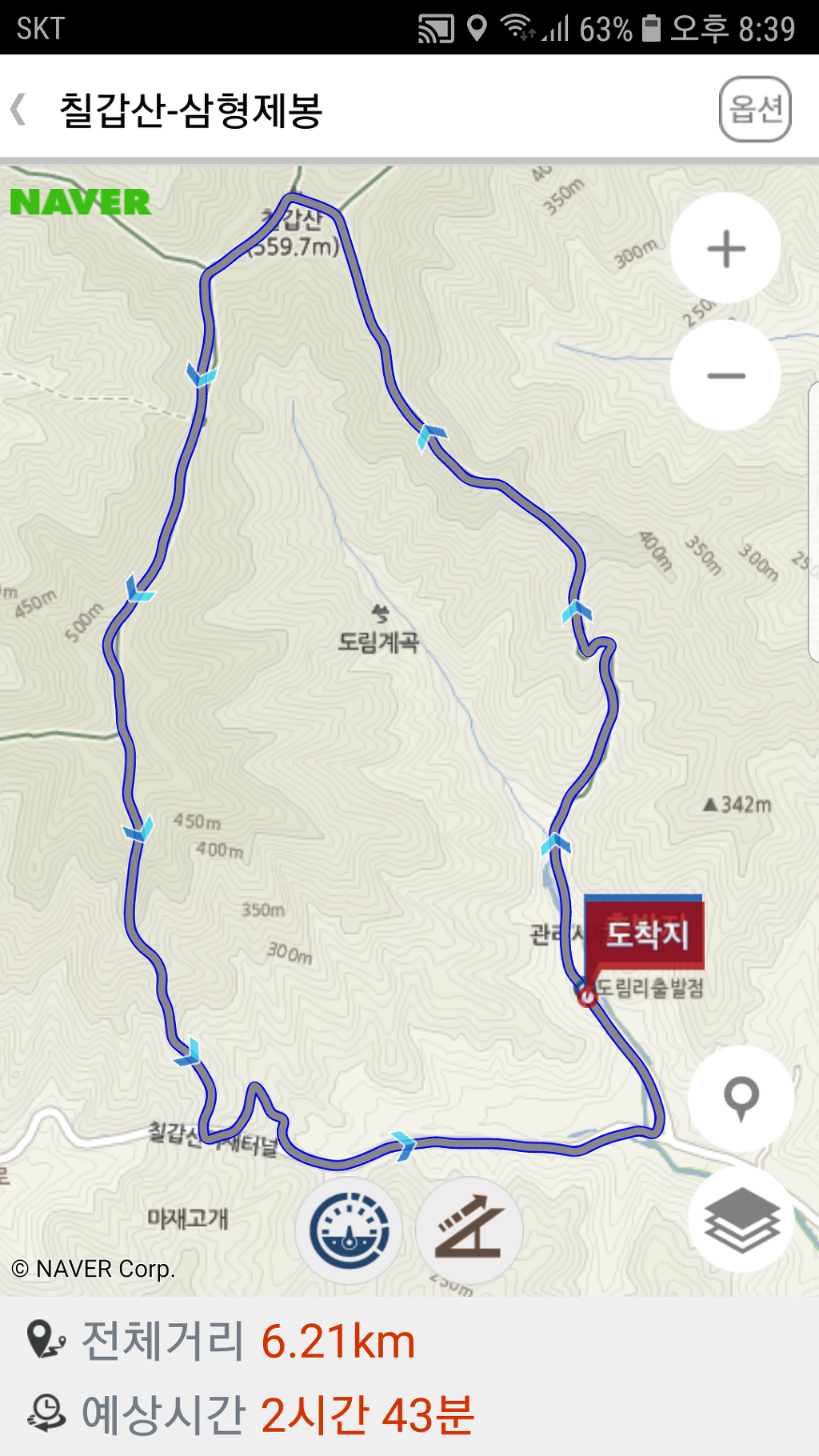Zoom out on the map
Screen dimensions: 819x1456
click(725, 375)
